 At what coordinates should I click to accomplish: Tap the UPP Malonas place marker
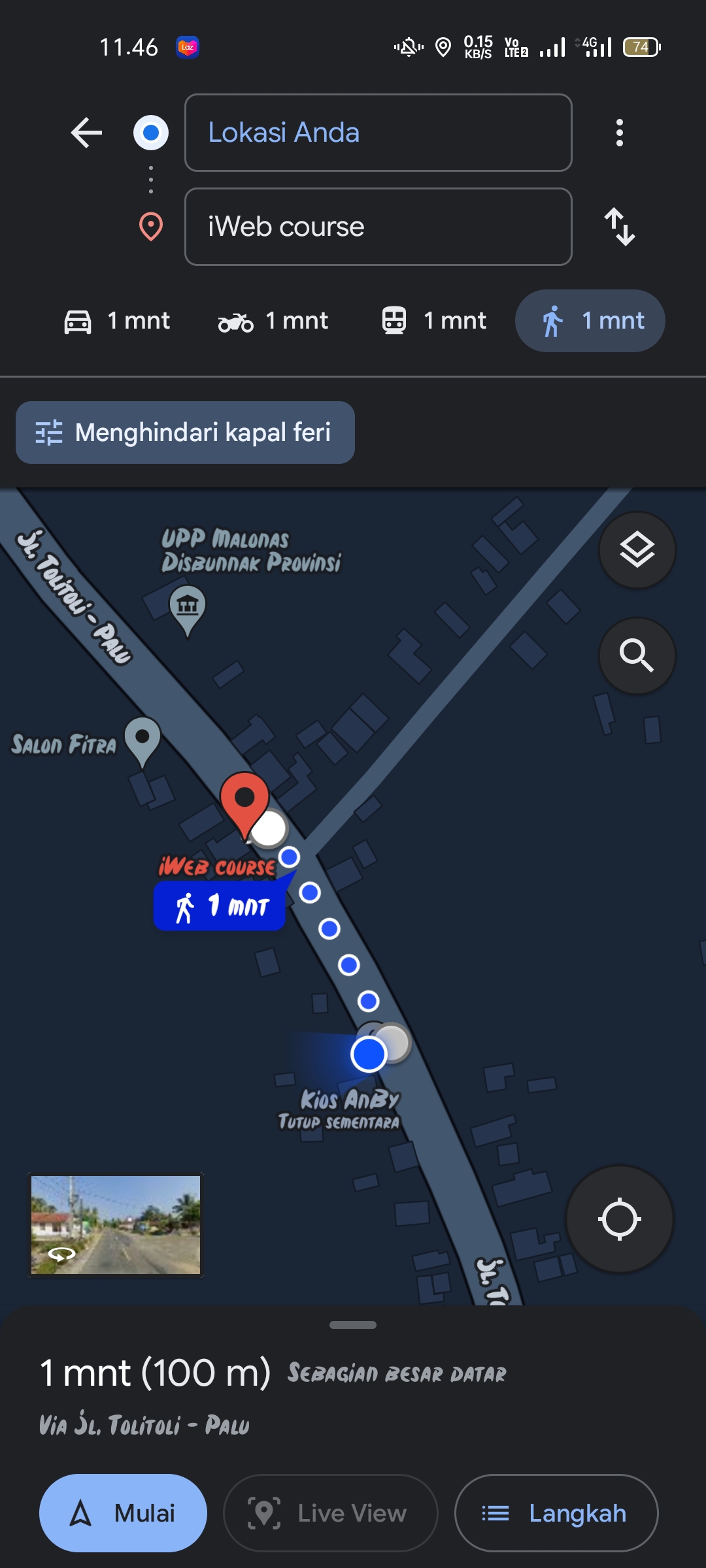[x=188, y=610]
